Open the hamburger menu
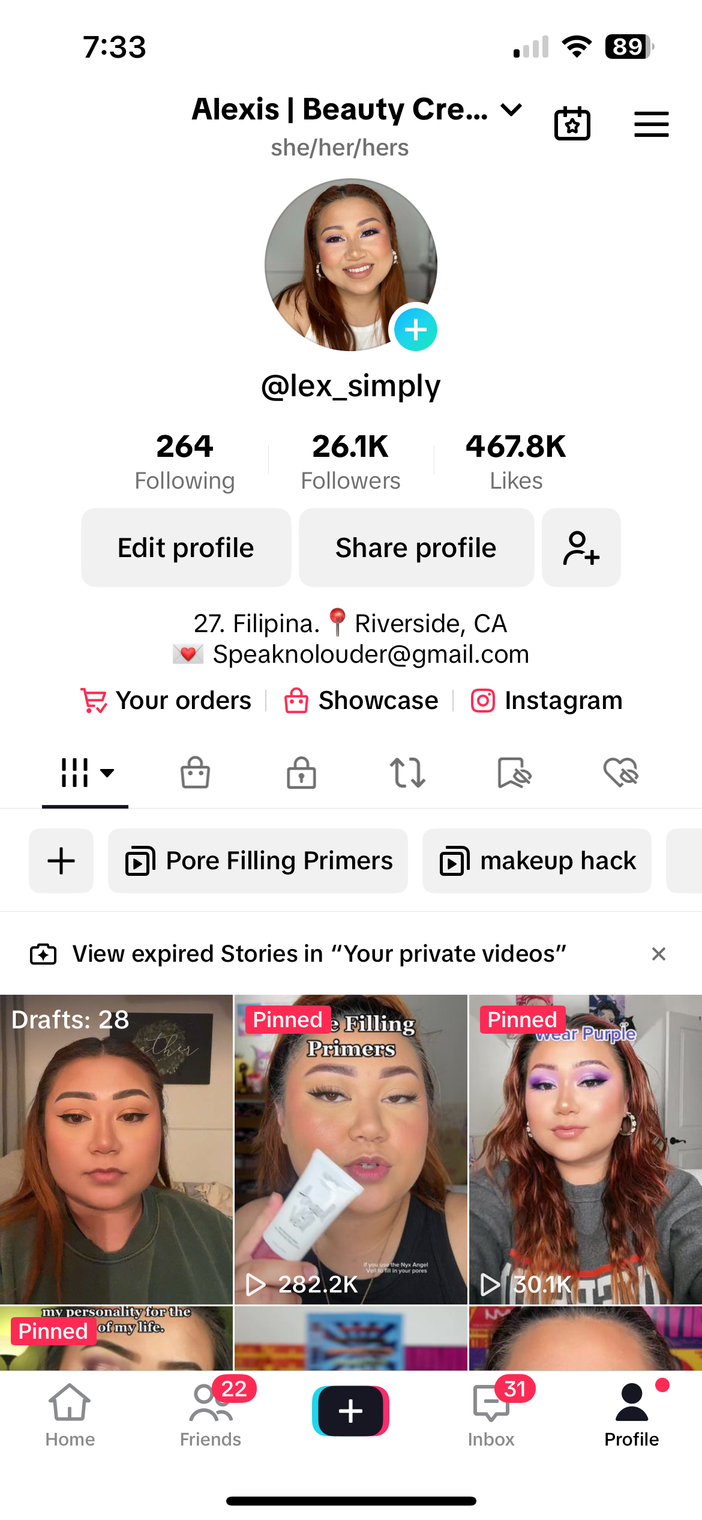The height and width of the screenshot is (1520, 702). pos(651,125)
